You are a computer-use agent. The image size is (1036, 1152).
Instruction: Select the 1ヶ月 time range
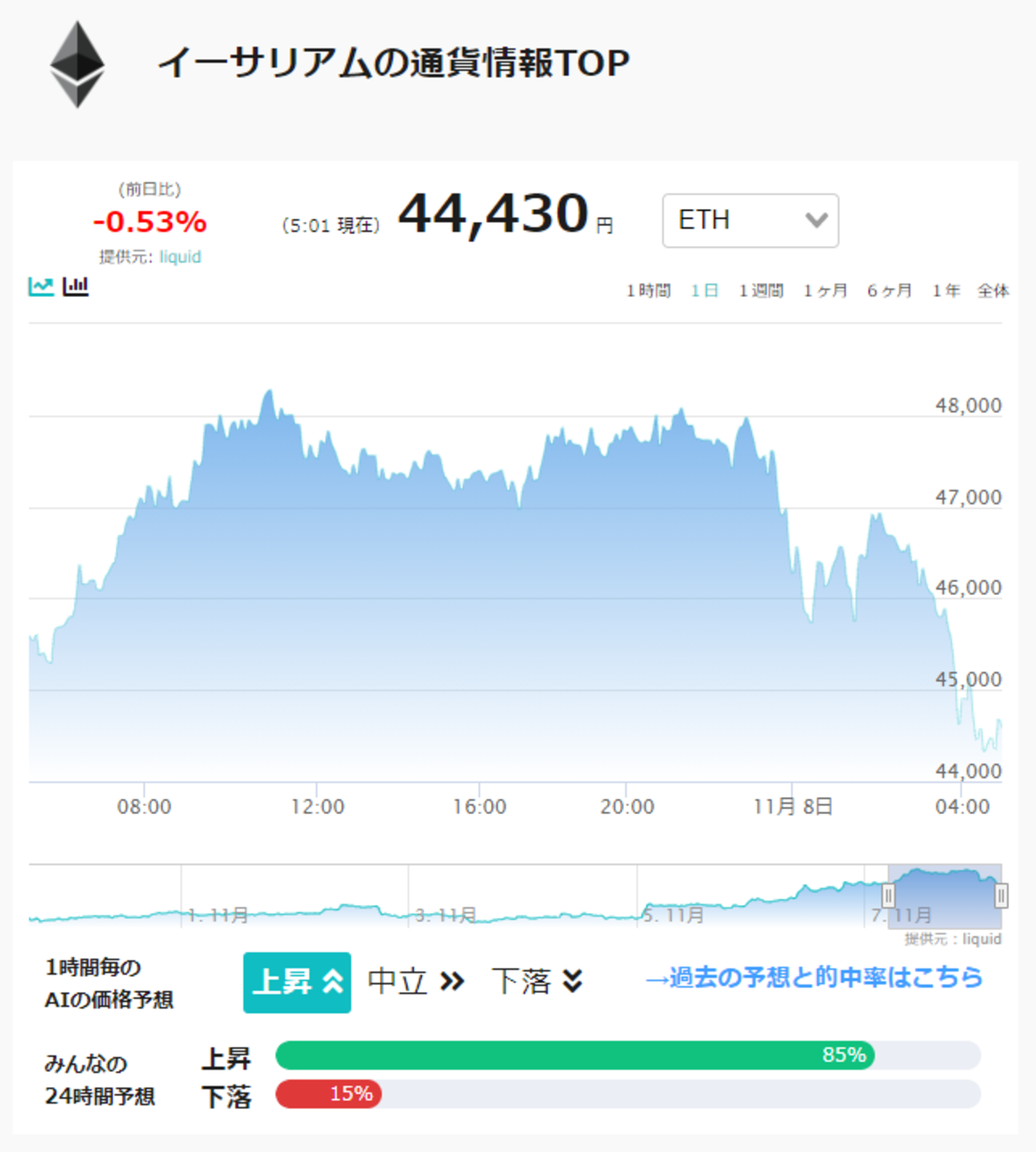point(825,291)
